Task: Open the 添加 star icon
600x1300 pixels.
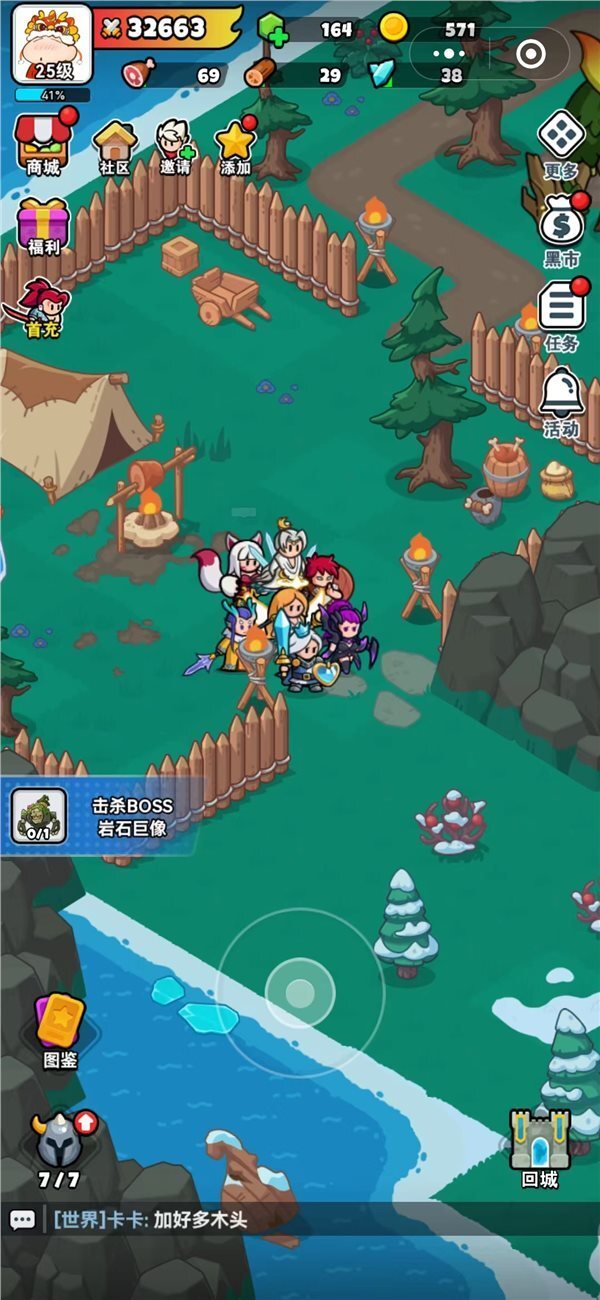Action: 236,148
